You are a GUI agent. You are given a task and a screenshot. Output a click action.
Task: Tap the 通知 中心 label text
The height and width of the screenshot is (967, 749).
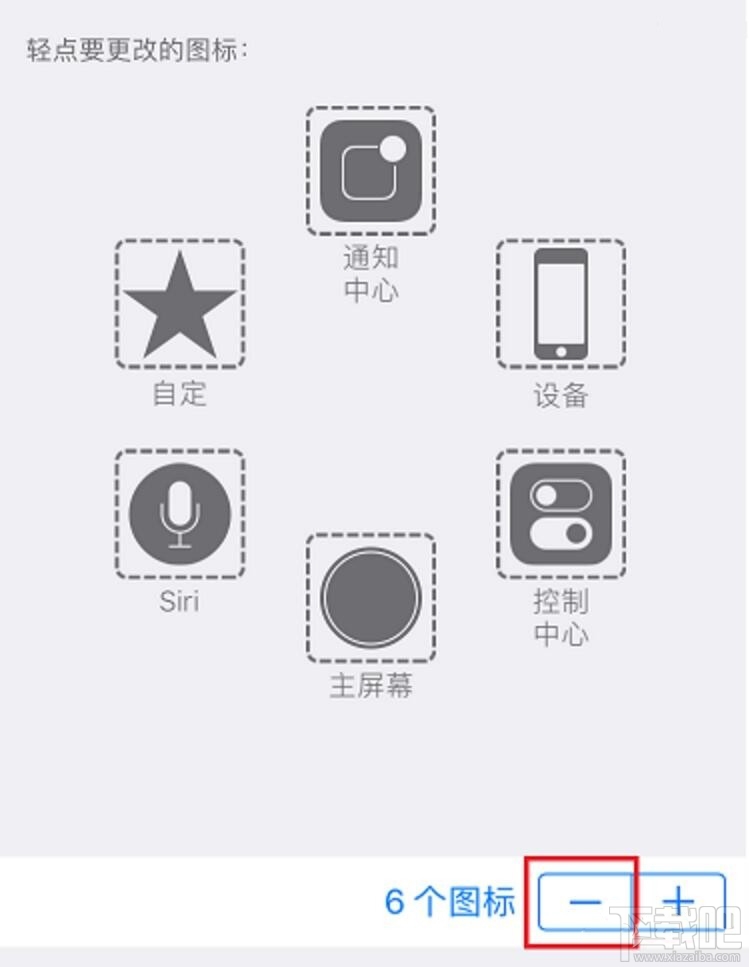[371, 272]
